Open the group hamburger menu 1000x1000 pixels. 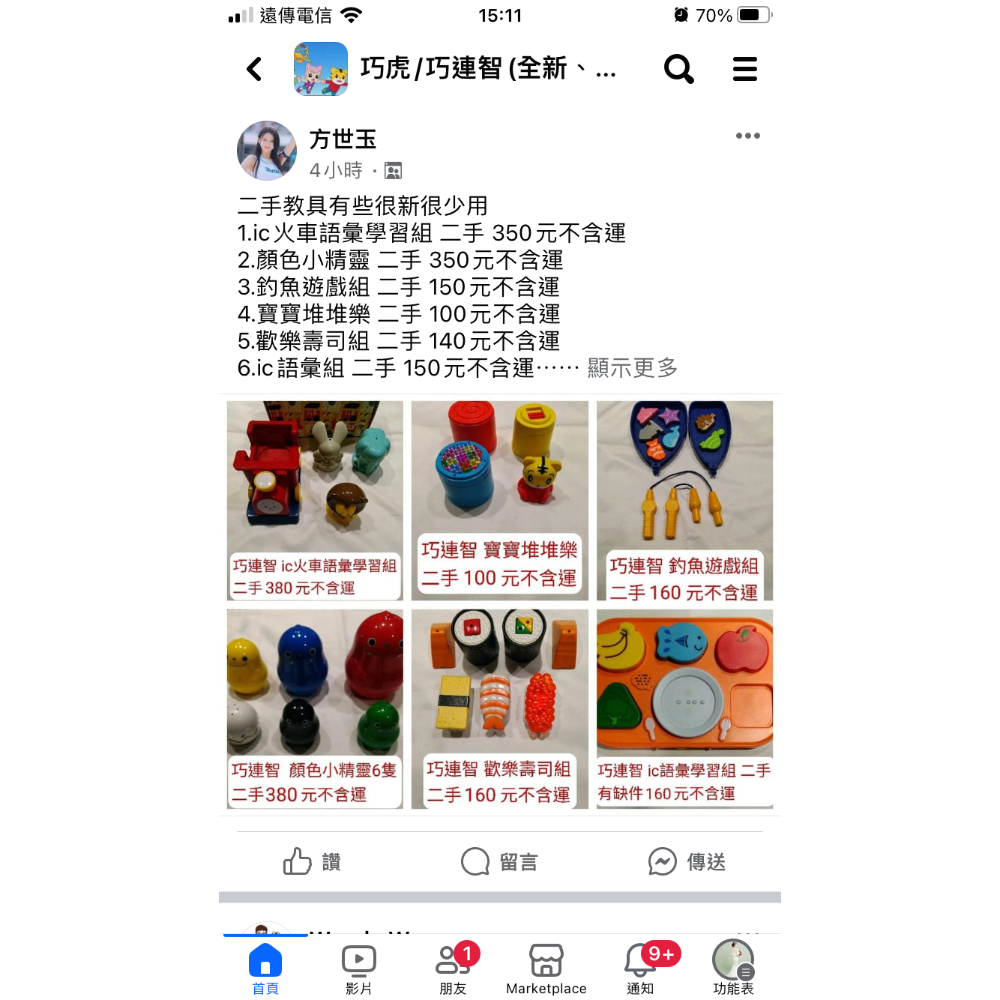(745, 69)
